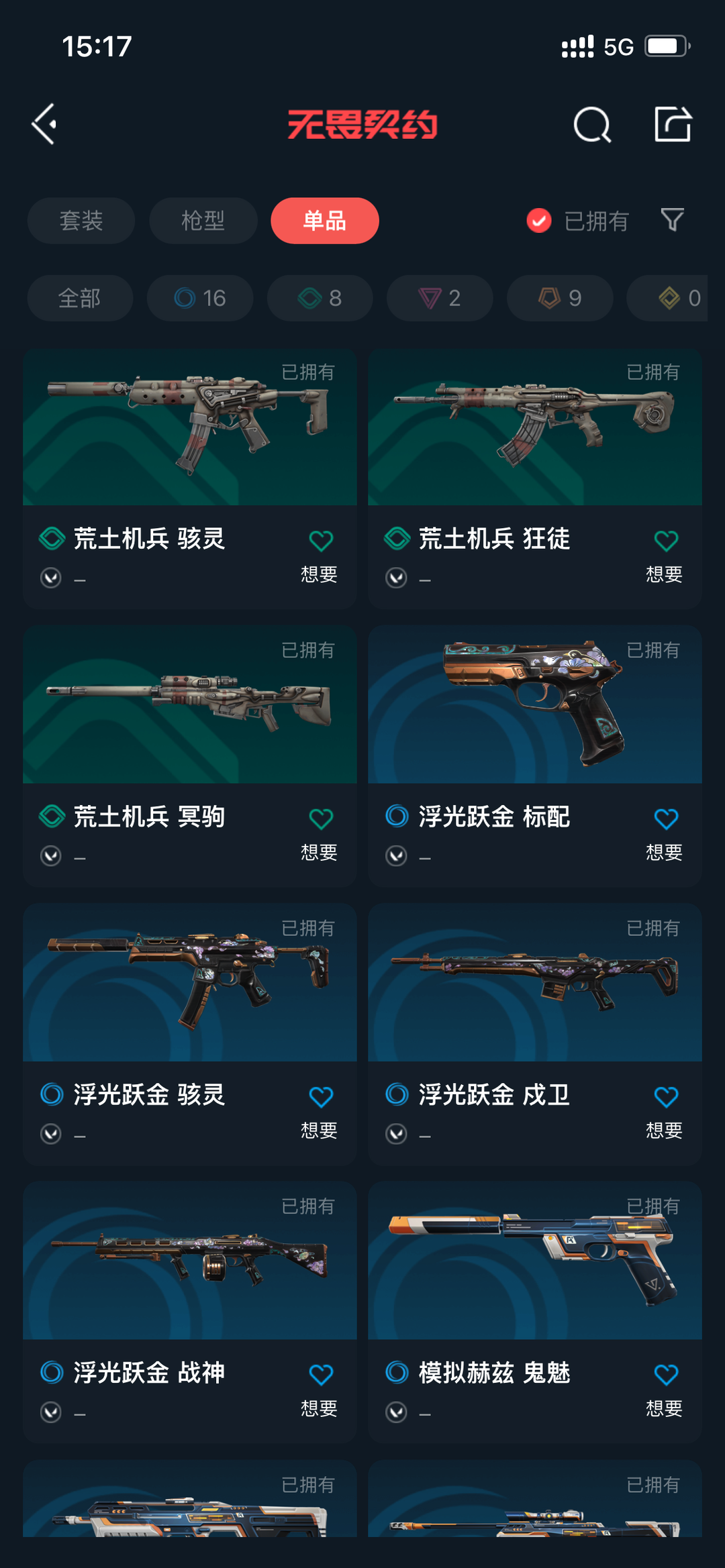This screenshot has width=725, height=1568.
Task: Open the 模拟赫兹 鬼魅 skin card
Action: click(x=535, y=1312)
